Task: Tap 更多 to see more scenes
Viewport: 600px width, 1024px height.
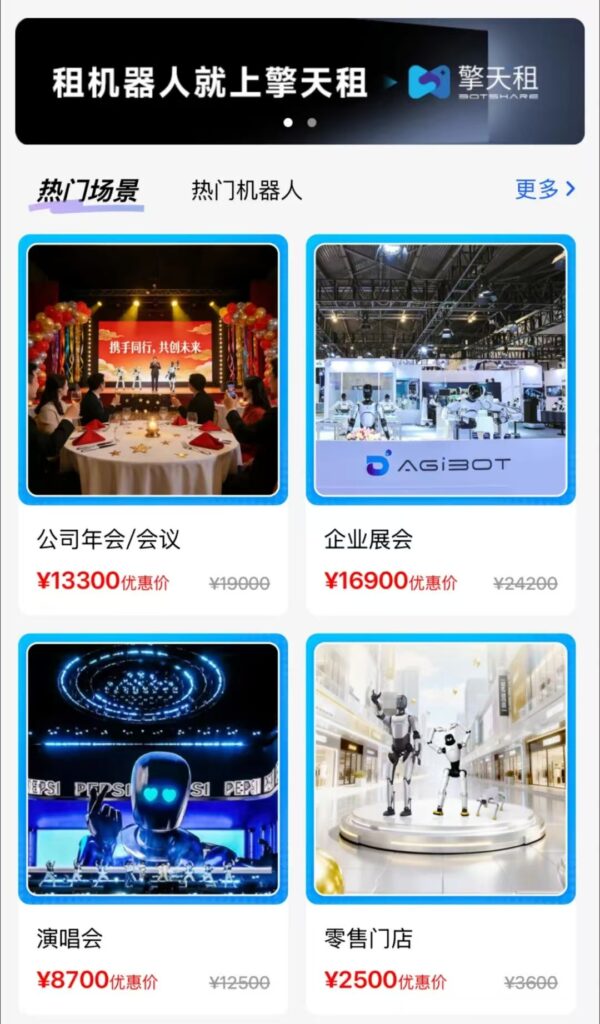Action: 545,189
